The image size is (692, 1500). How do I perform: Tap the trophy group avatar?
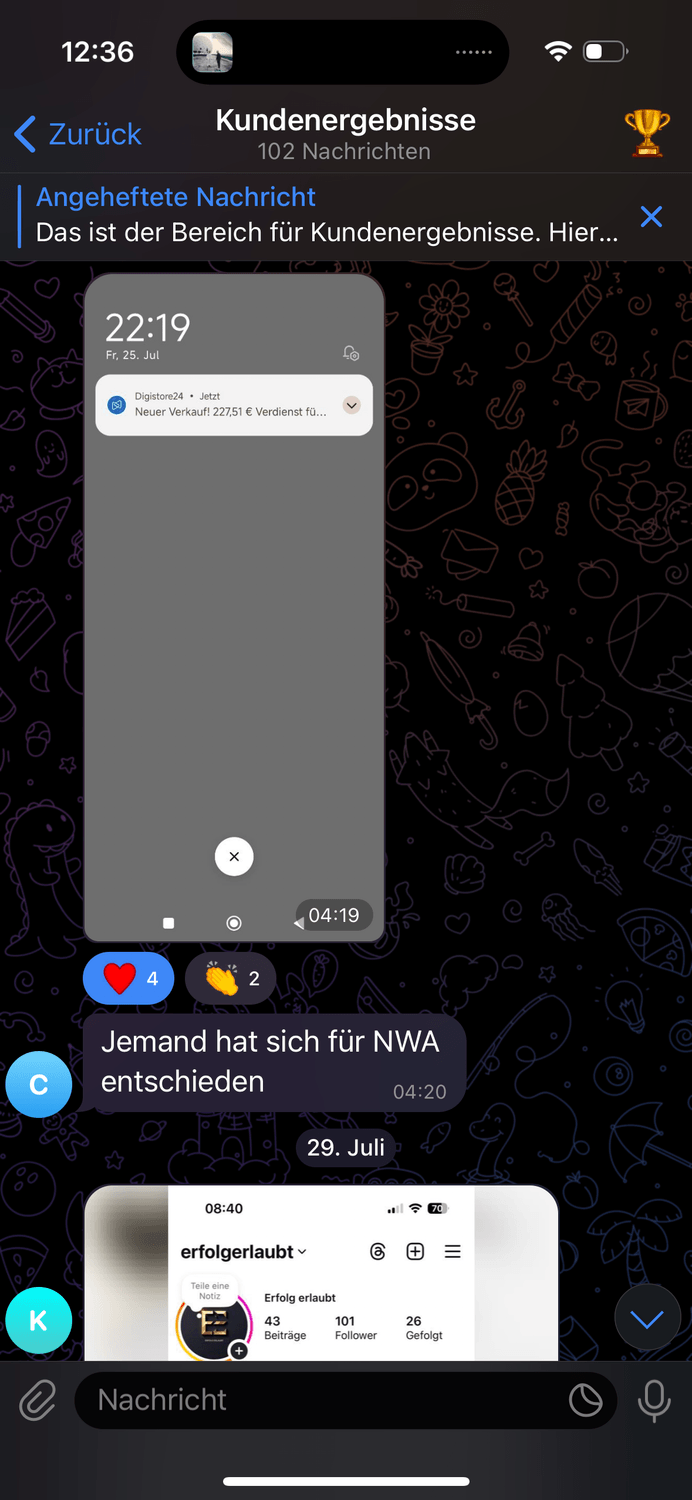[x=647, y=133]
